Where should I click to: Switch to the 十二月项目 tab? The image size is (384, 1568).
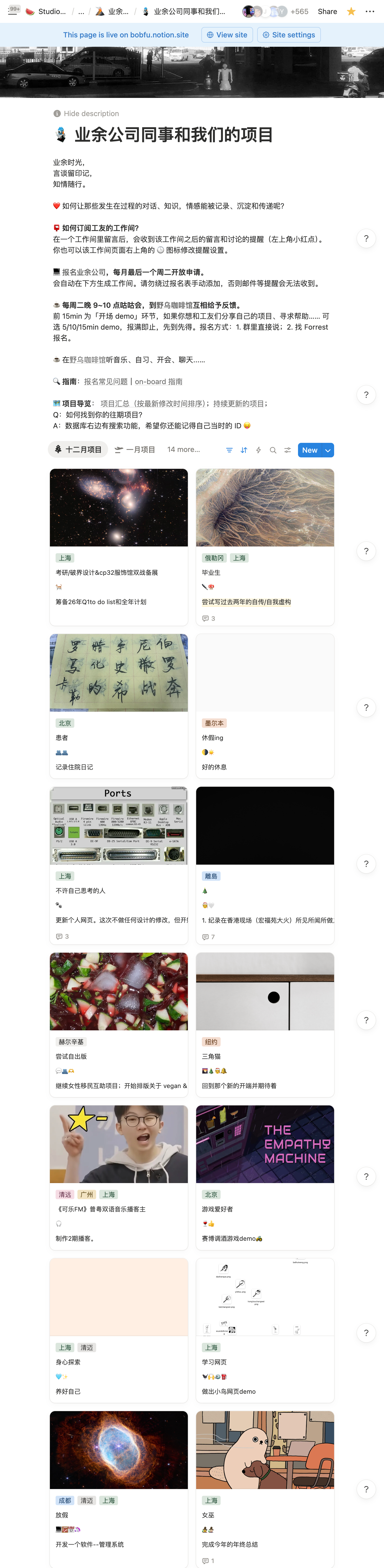78,449
